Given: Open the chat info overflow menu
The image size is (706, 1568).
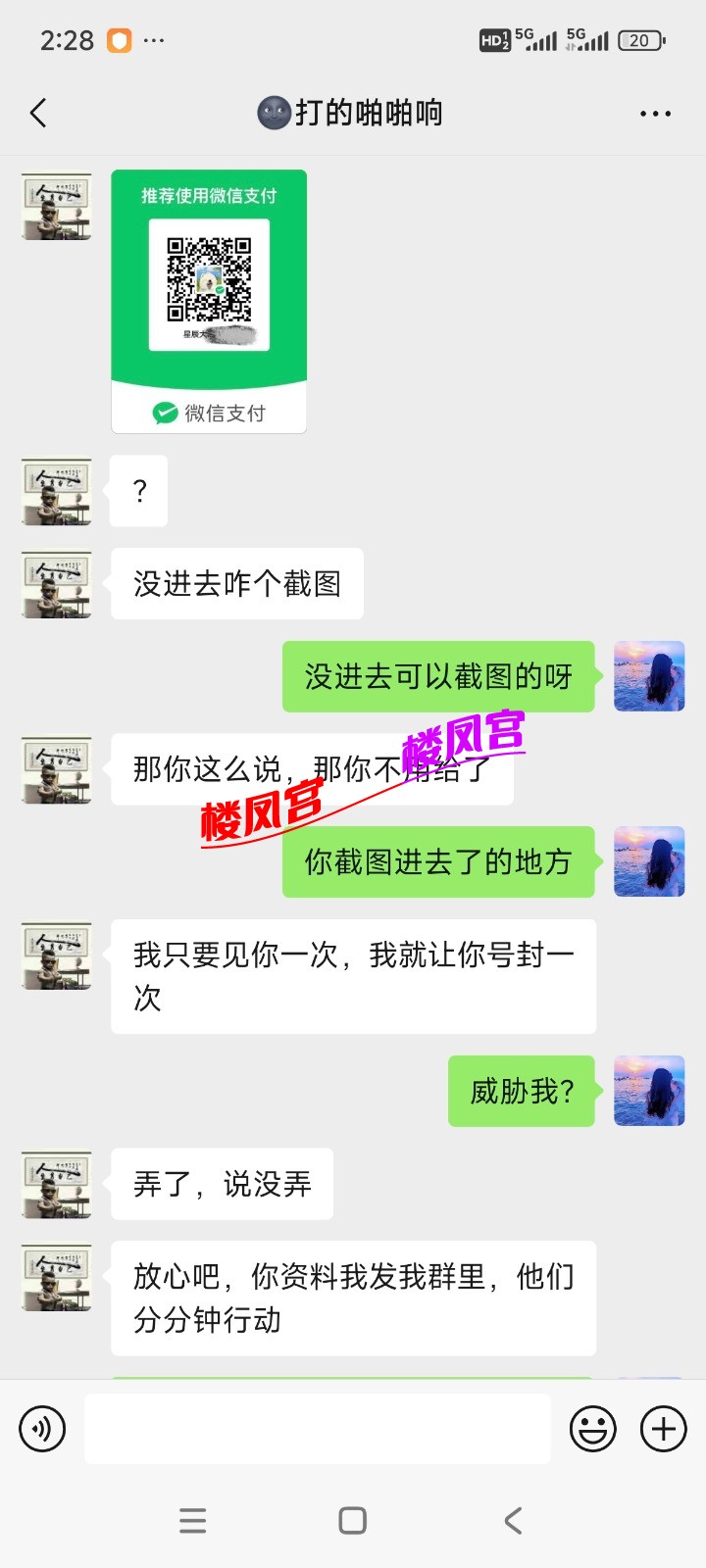Looking at the screenshot, I should coord(655,114).
